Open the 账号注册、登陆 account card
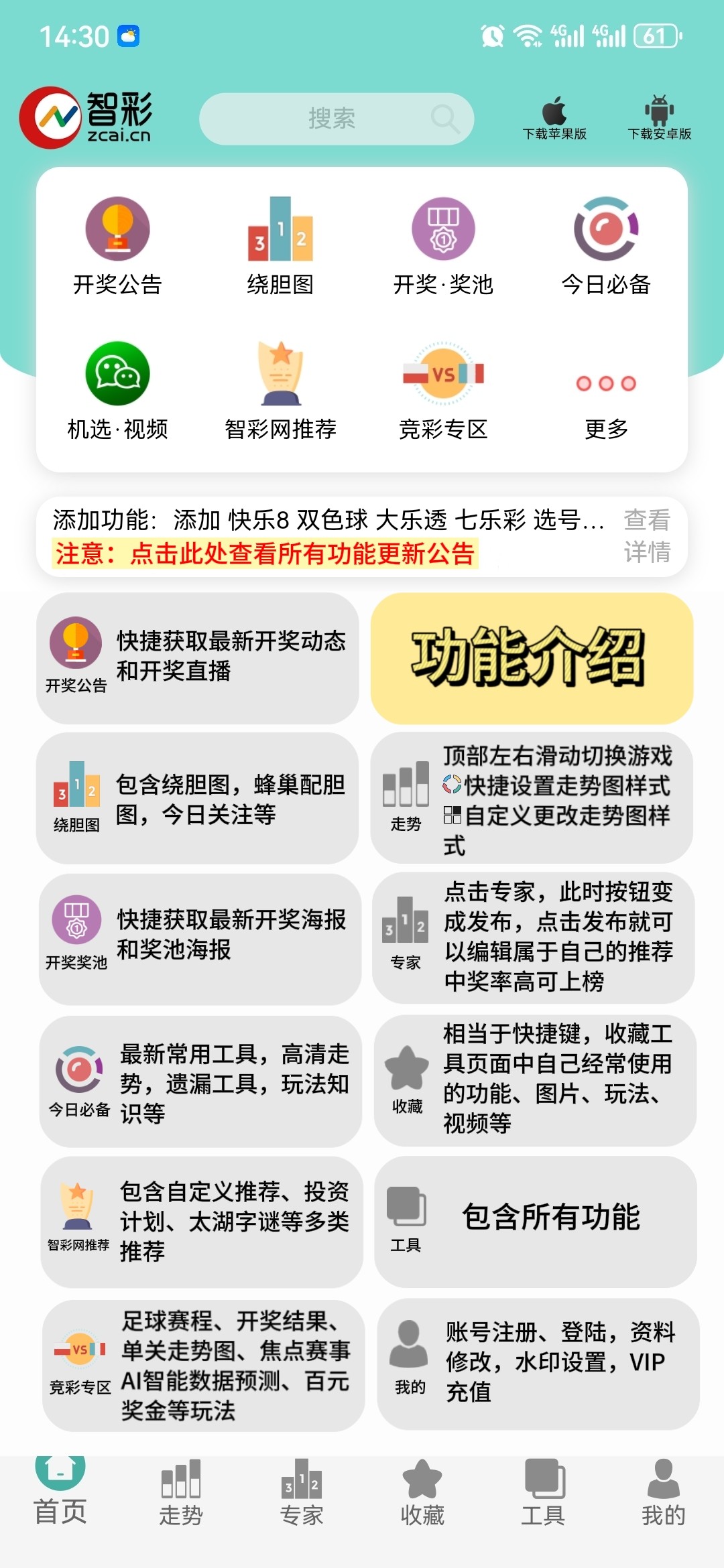Image resolution: width=724 pixels, height=1568 pixels. tap(538, 1363)
